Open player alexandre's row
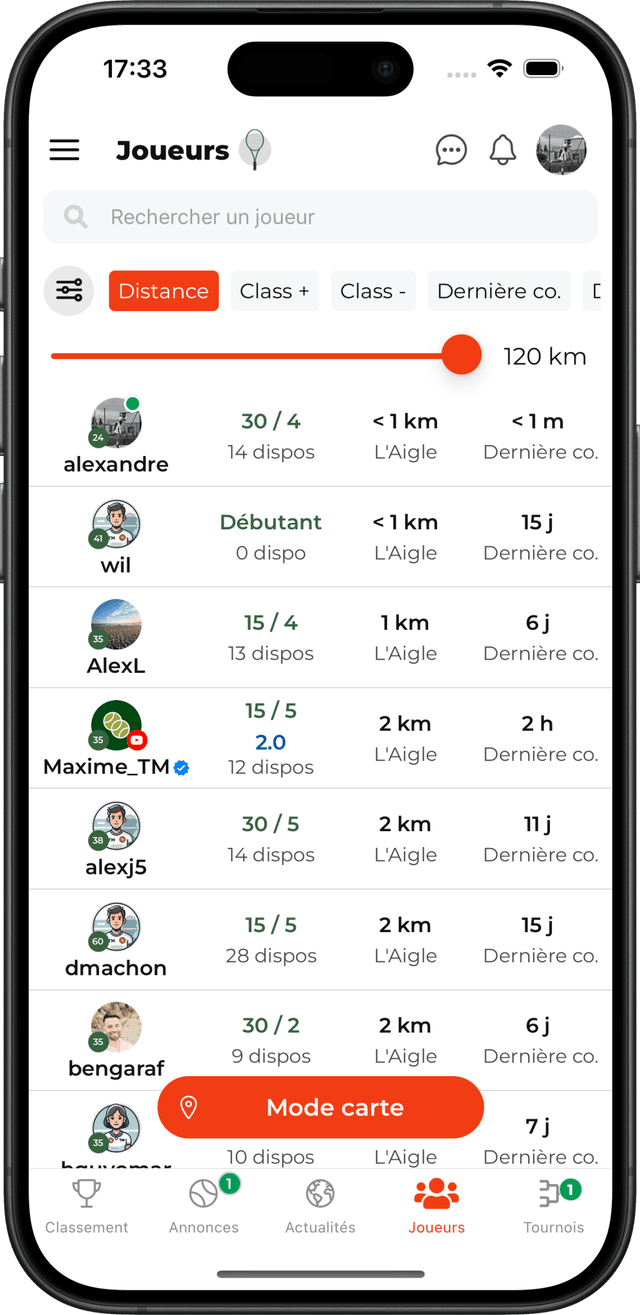Image resolution: width=640 pixels, height=1315 pixels. tap(320, 437)
